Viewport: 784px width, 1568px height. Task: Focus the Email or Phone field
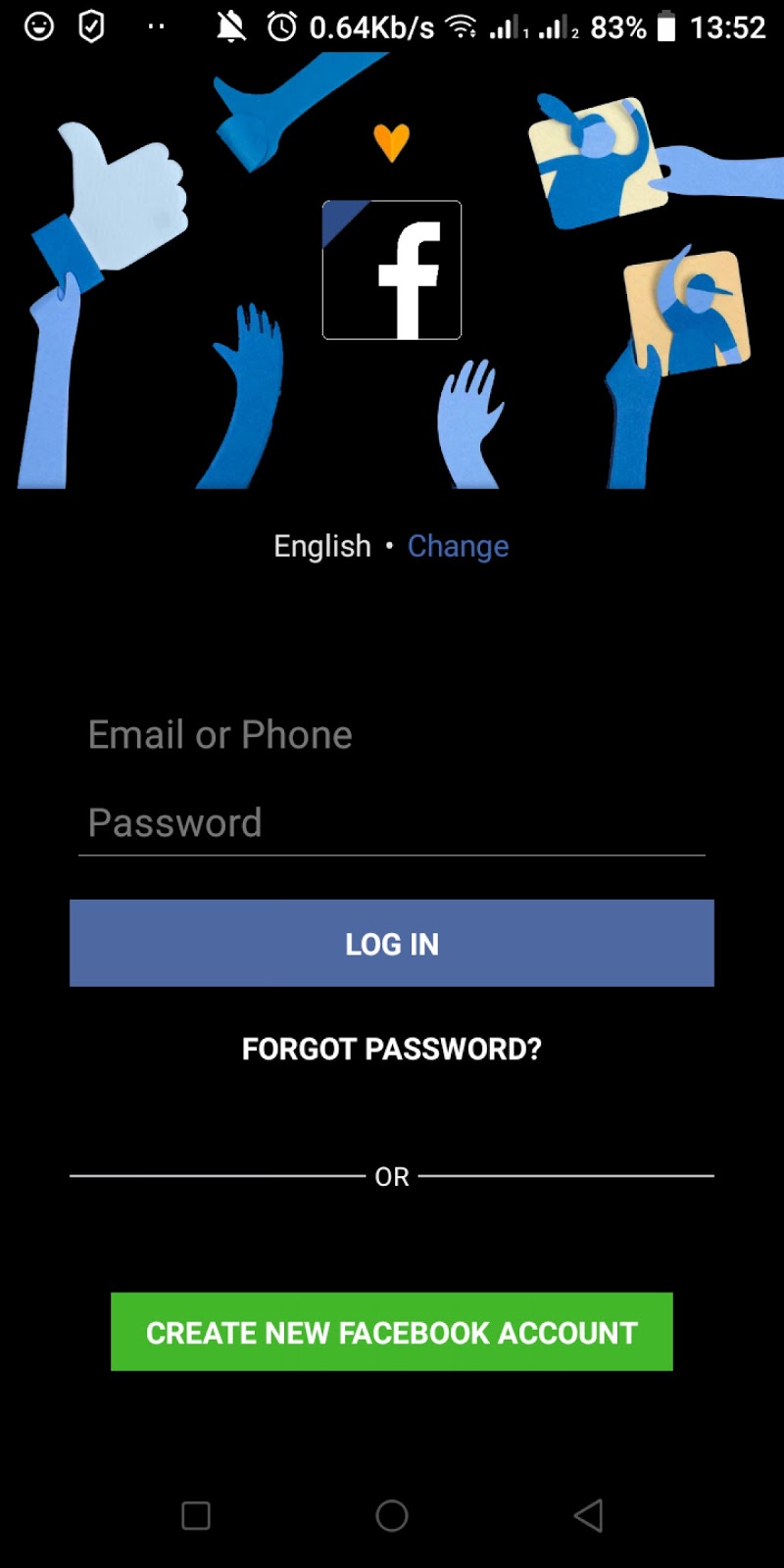coord(392,735)
